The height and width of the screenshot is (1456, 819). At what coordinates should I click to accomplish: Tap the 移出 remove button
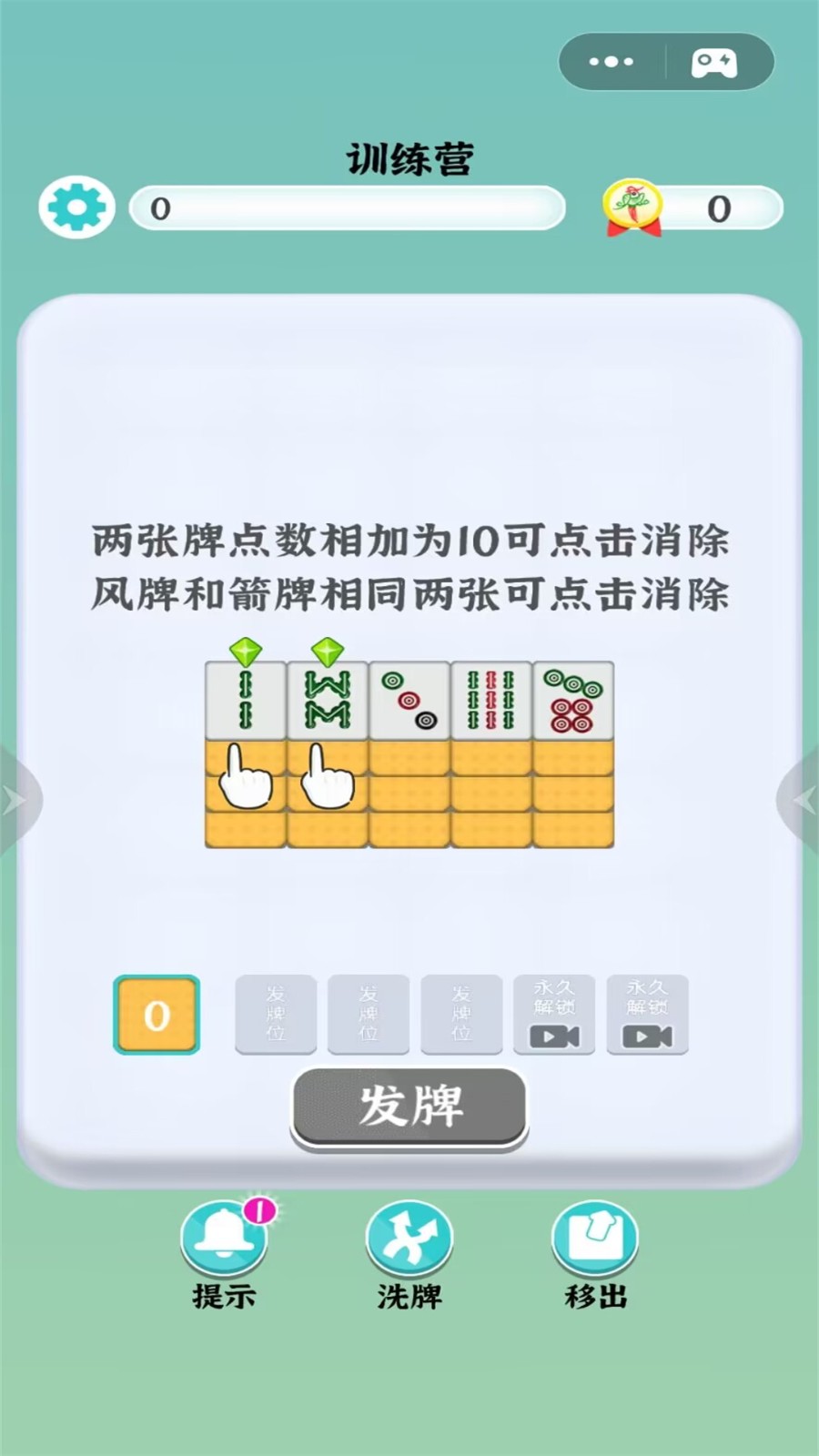pos(595,1239)
